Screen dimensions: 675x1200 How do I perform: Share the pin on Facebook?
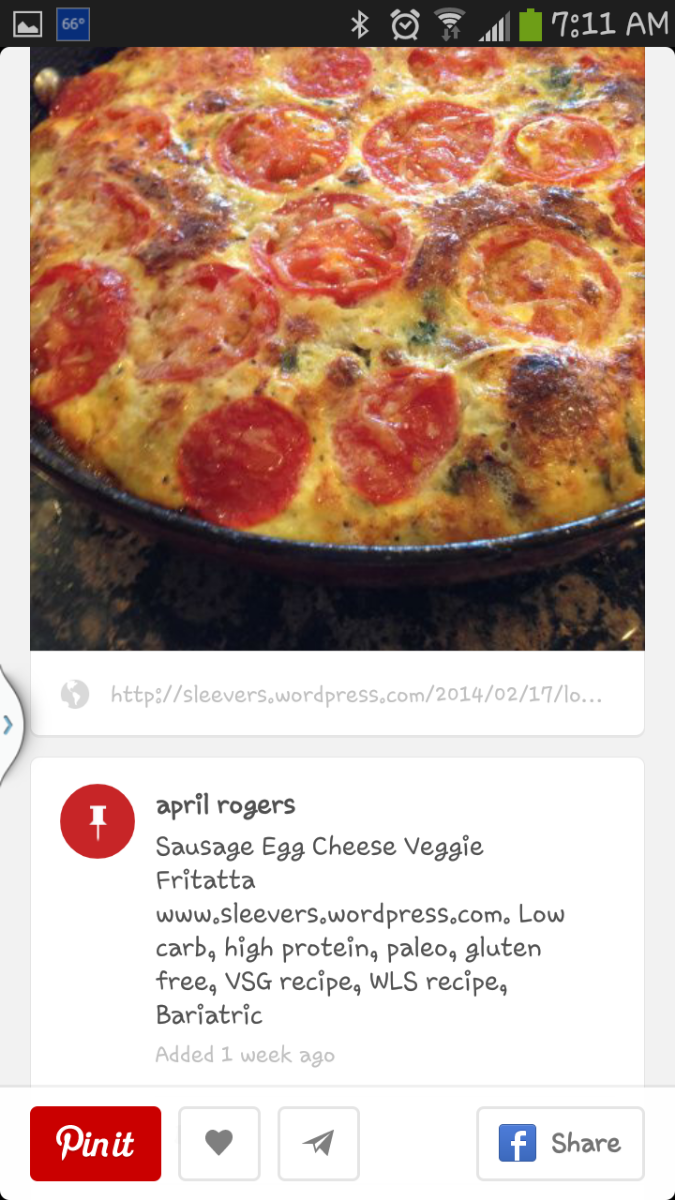pos(560,1143)
